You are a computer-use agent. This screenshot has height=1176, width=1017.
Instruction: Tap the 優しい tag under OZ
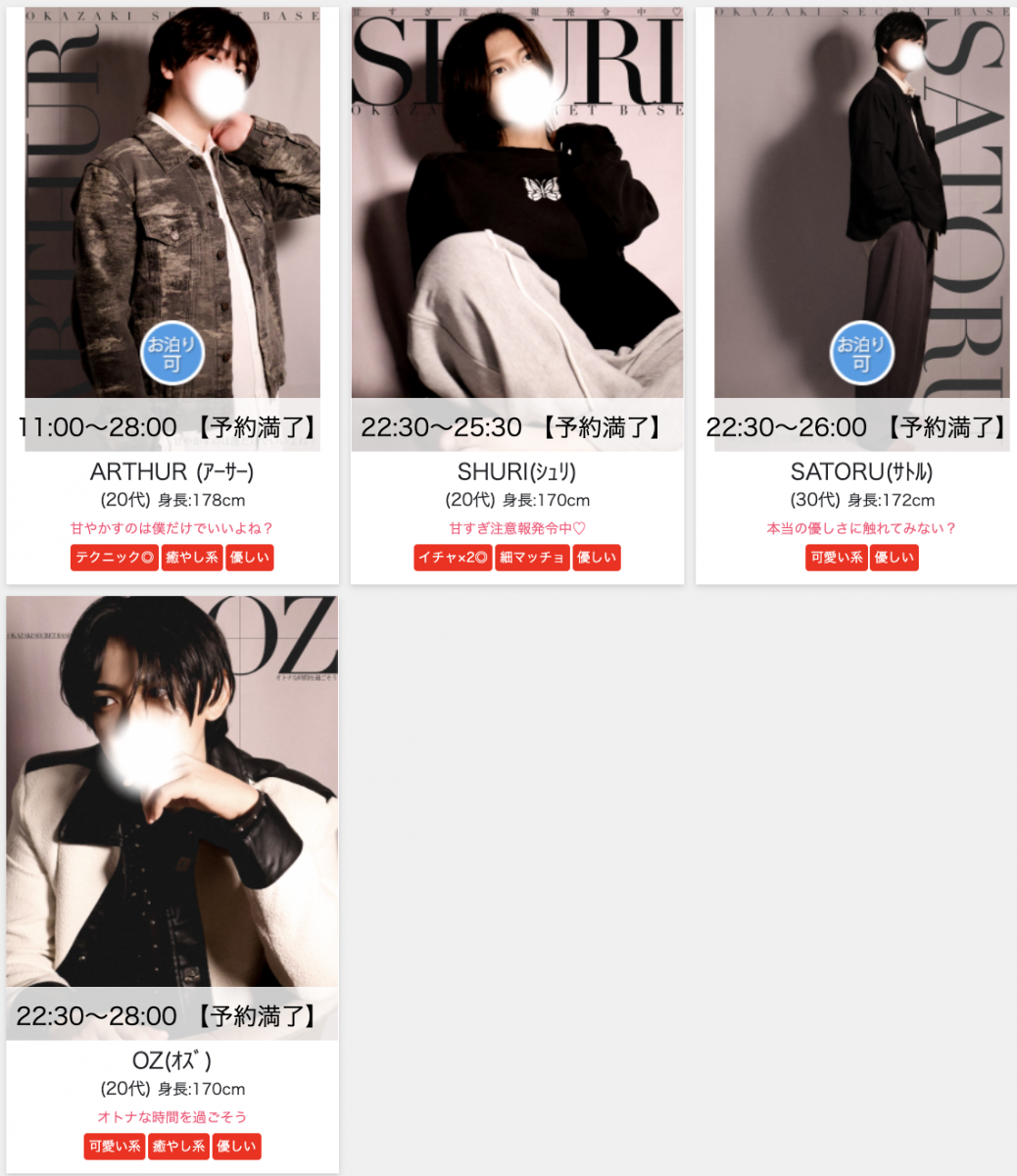(236, 1146)
